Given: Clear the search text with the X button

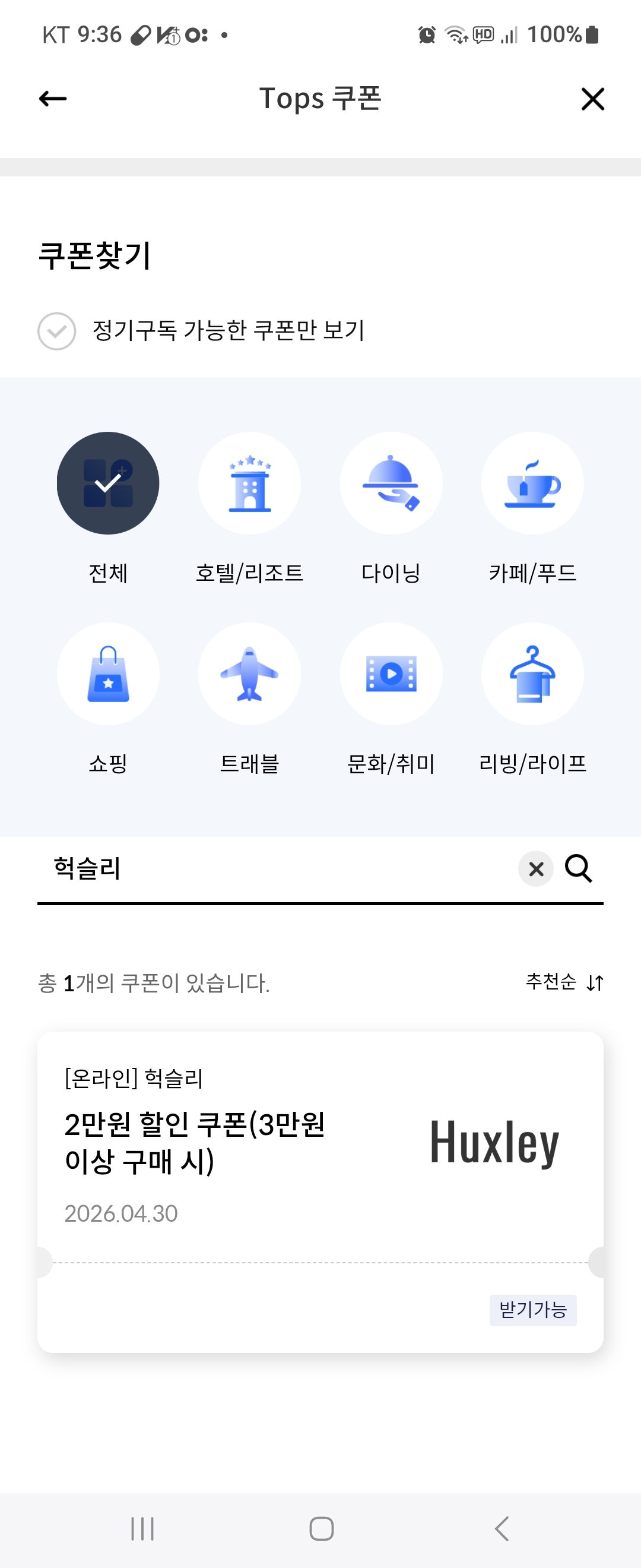Looking at the screenshot, I should pyautogui.click(x=535, y=868).
